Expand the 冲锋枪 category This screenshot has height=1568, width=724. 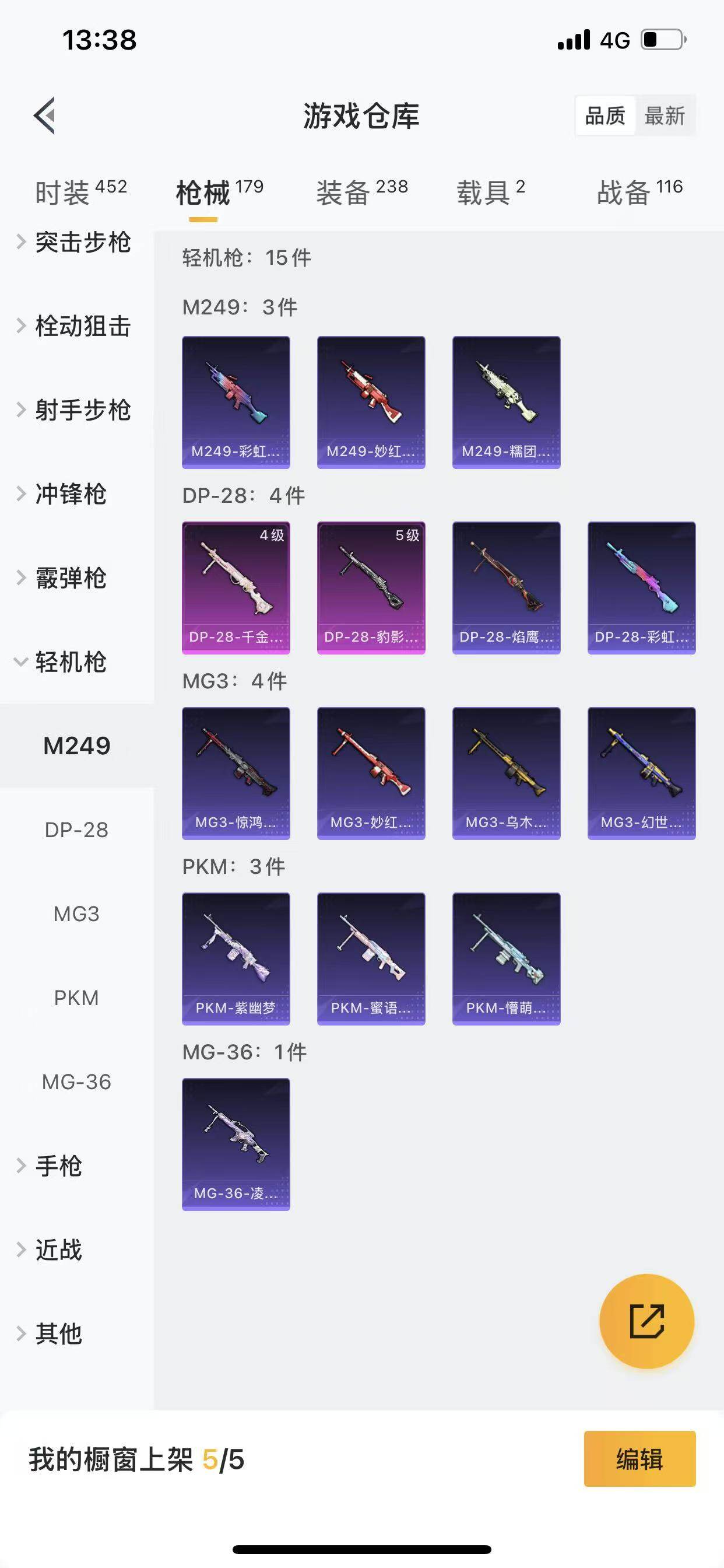[x=62, y=494]
